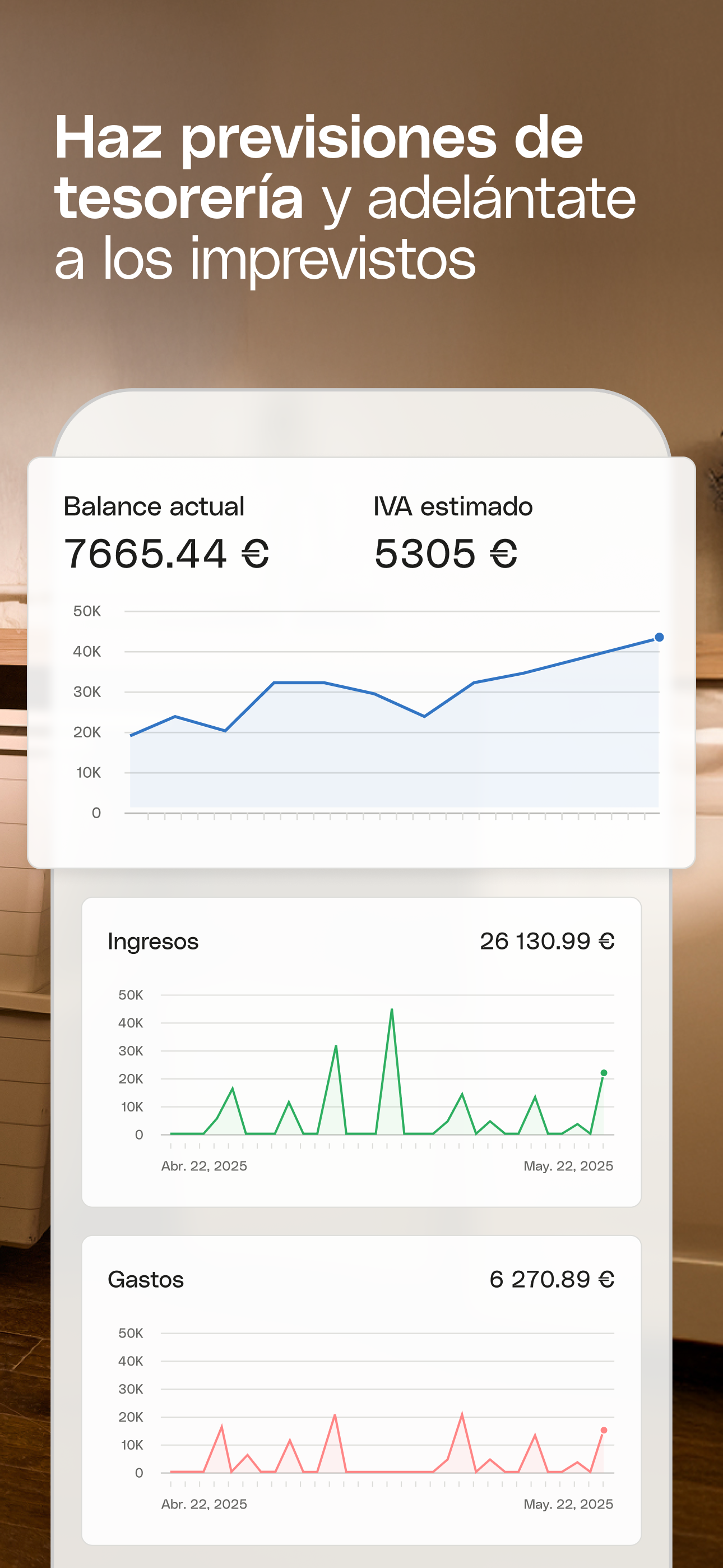Click the Balance actual heading text
This screenshot has width=723, height=1568.
click(x=154, y=506)
